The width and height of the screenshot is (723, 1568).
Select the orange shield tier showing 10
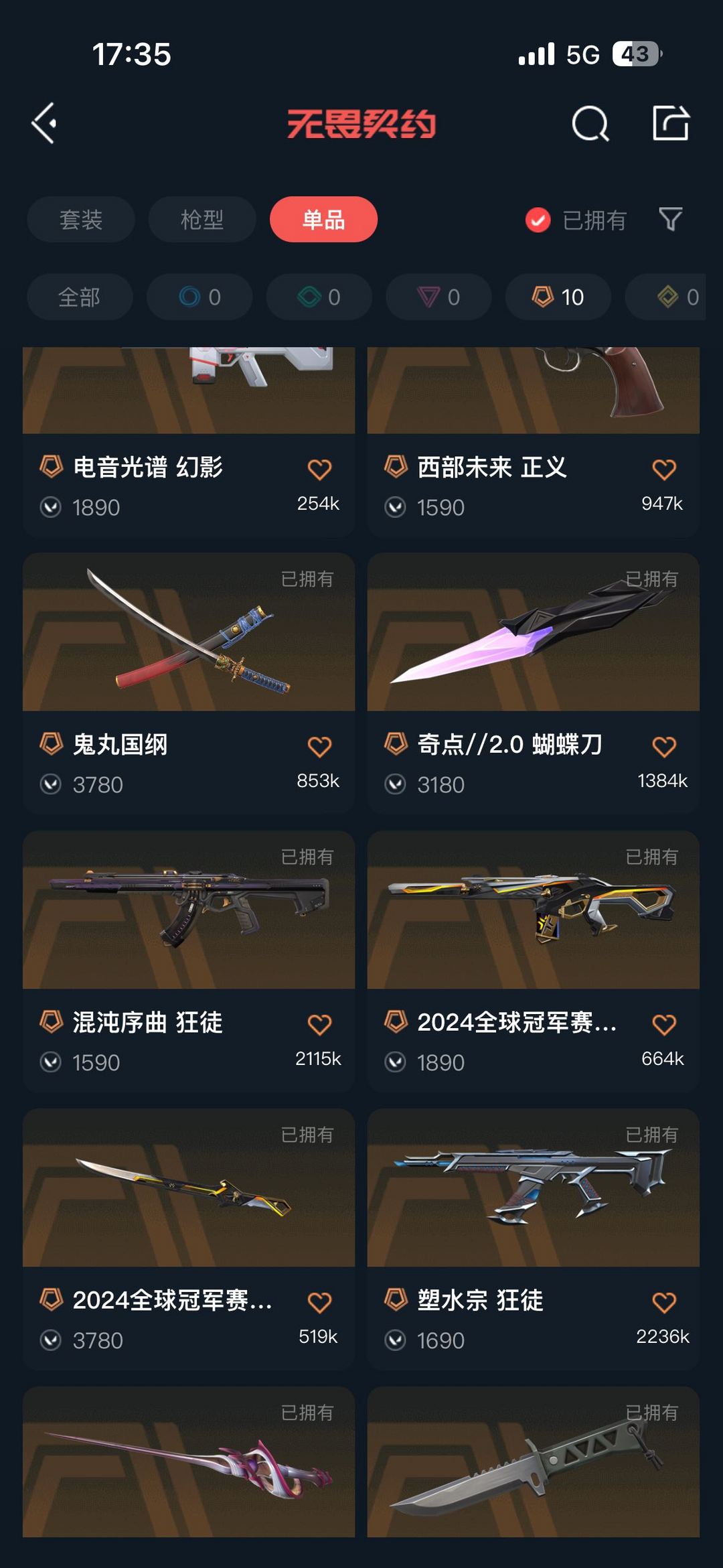(557, 297)
